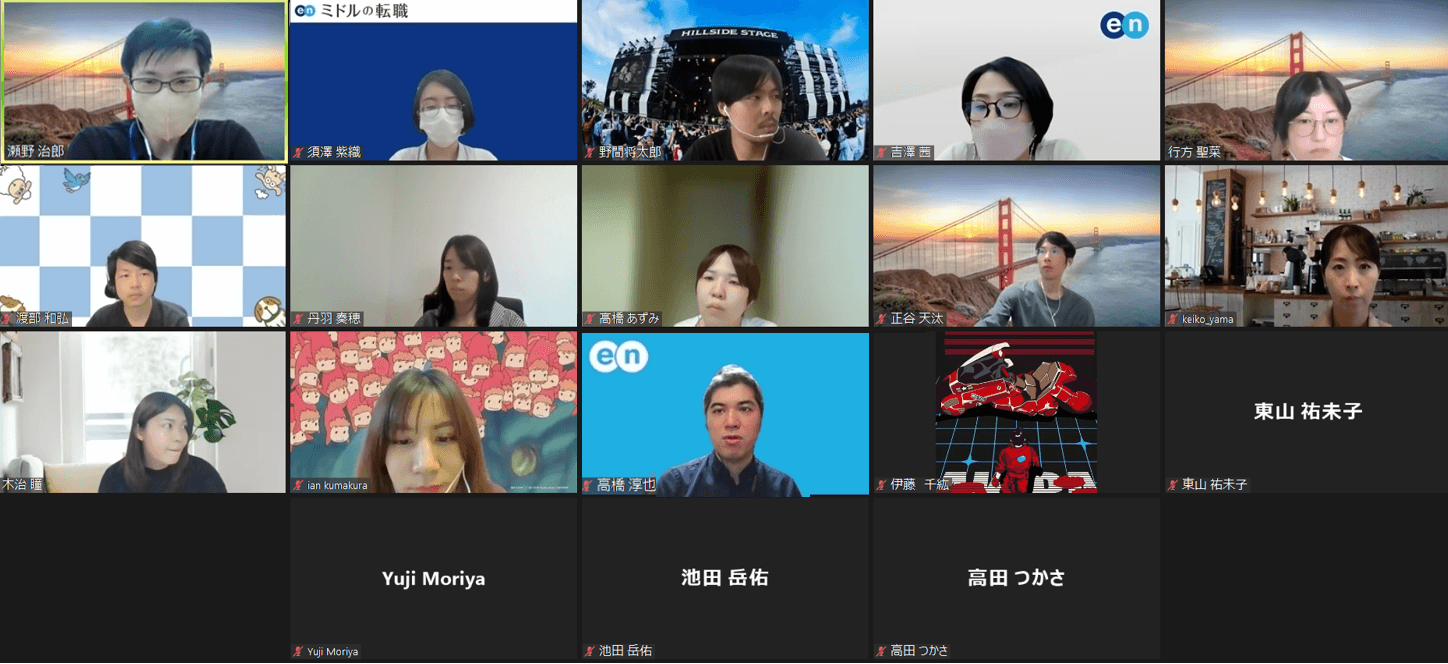Tap 正谷 天汰's video tile
The image size is (1448, 664).
tap(1016, 246)
